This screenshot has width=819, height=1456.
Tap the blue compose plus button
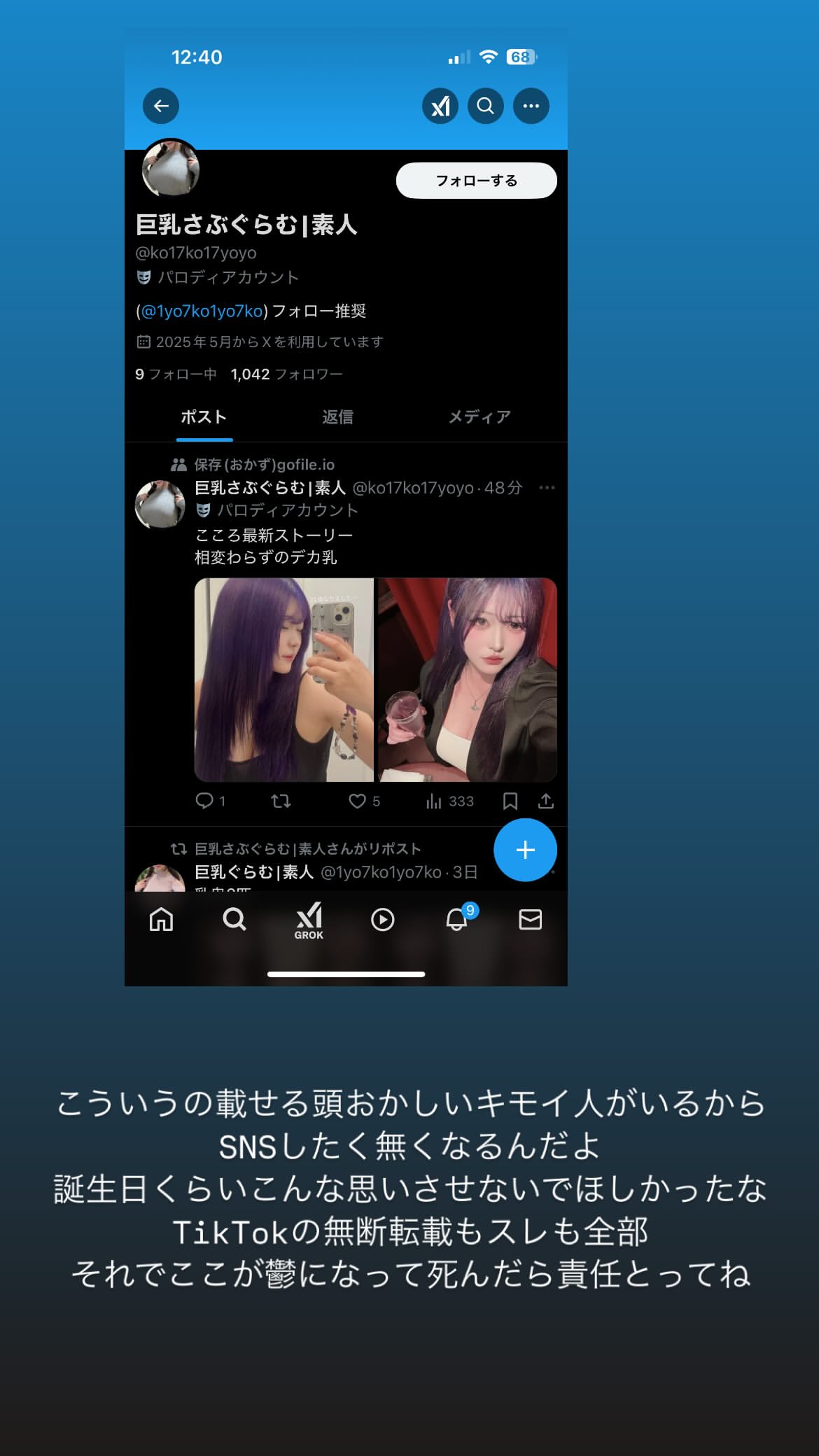525,850
